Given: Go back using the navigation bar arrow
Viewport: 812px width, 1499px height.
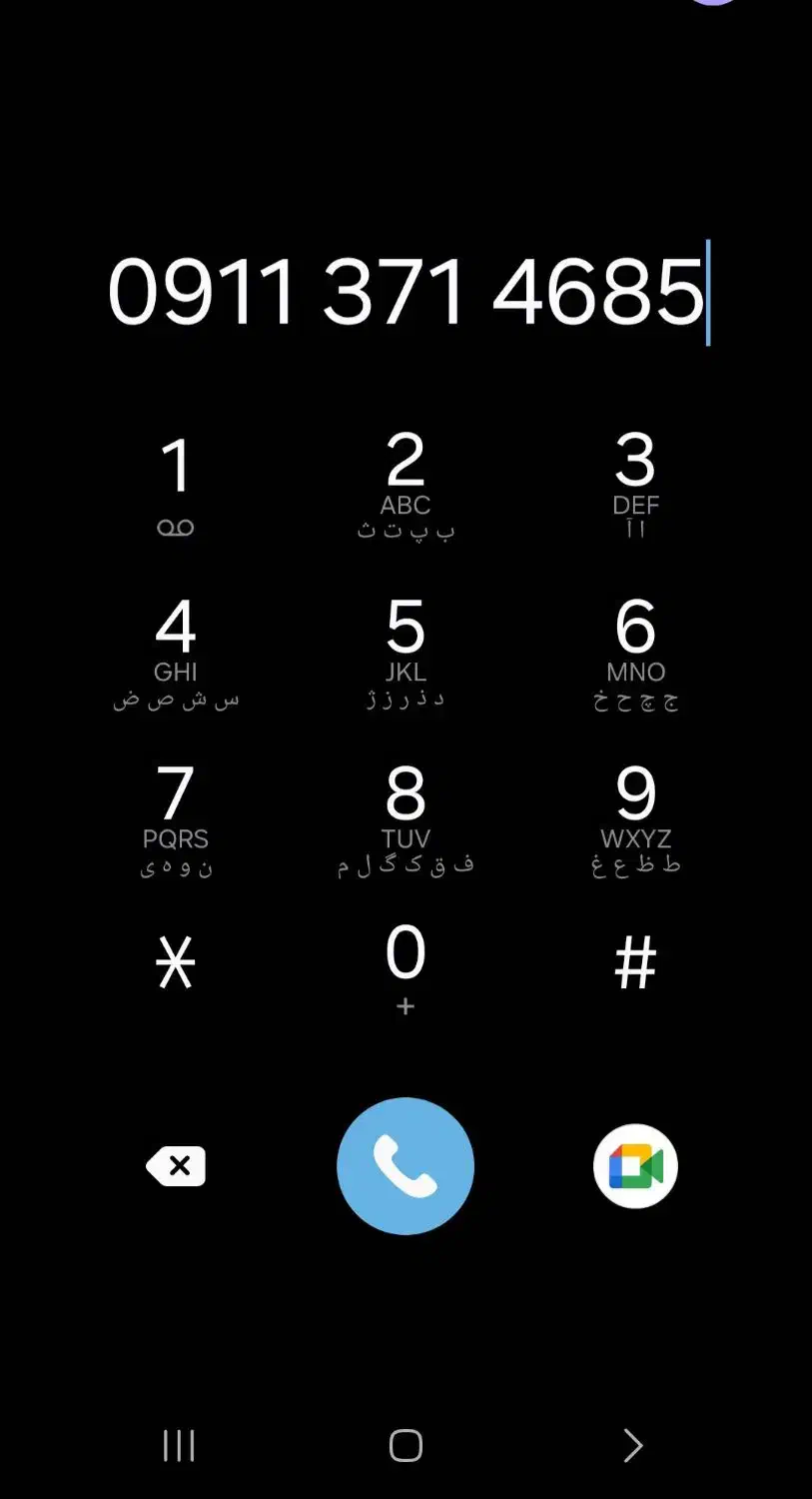Looking at the screenshot, I should (x=632, y=1445).
